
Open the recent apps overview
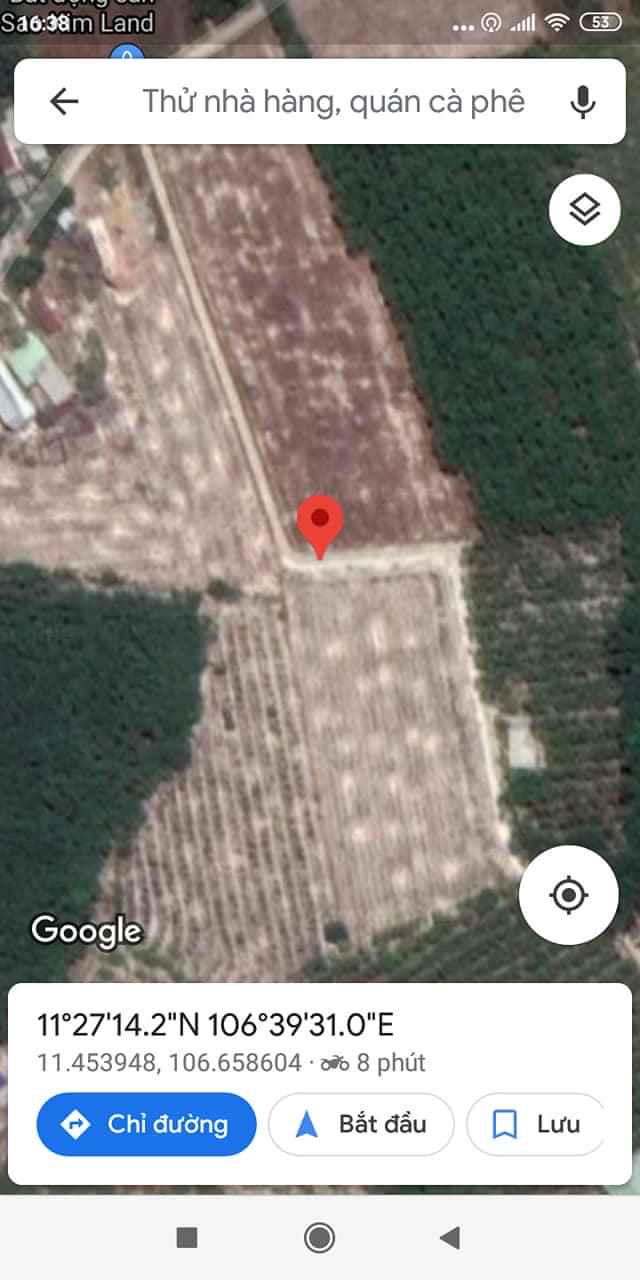tap(187, 1238)
